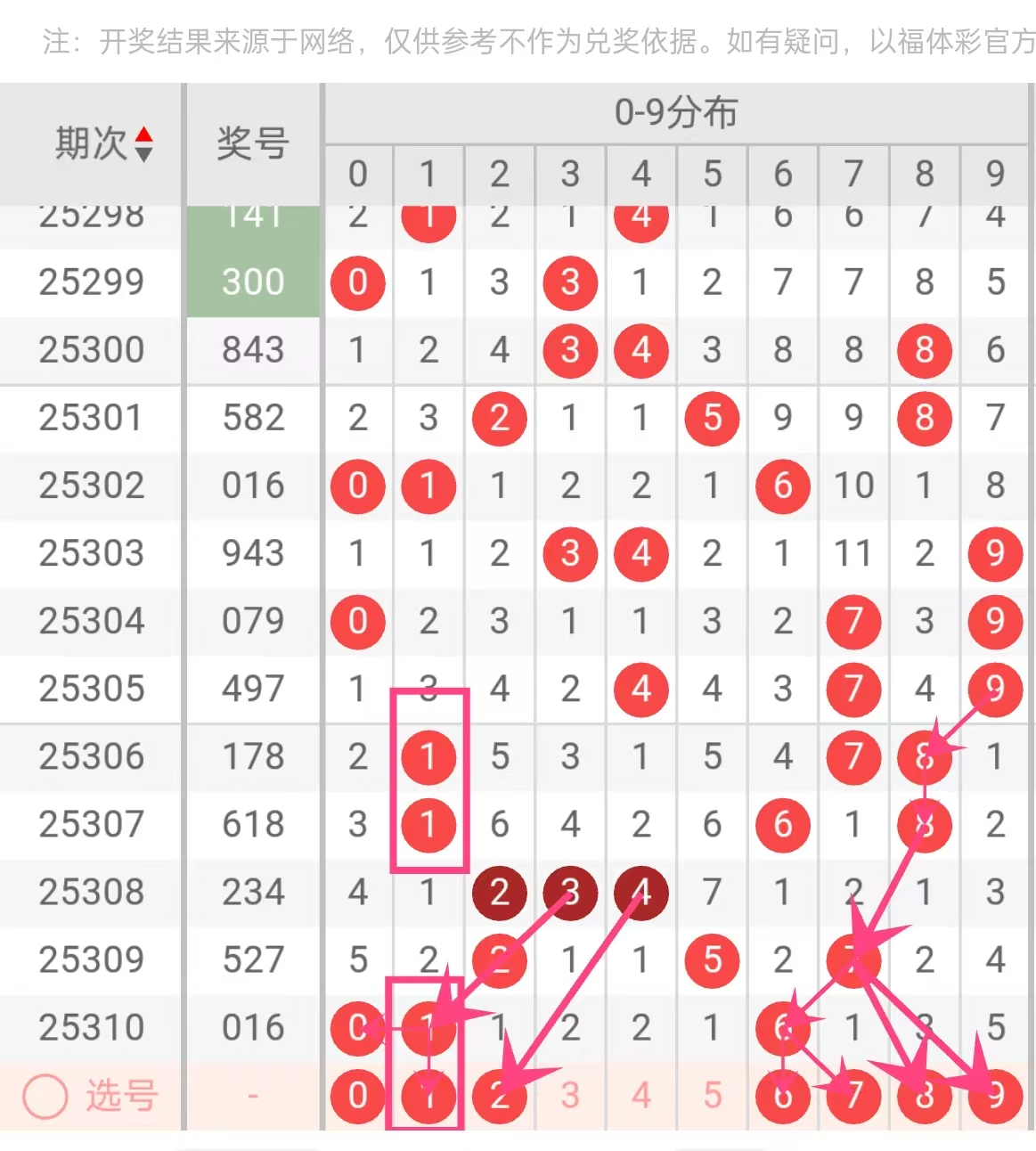
Task: Deselect number 1 in the 选号 row
Action: tap(428, 1096)
